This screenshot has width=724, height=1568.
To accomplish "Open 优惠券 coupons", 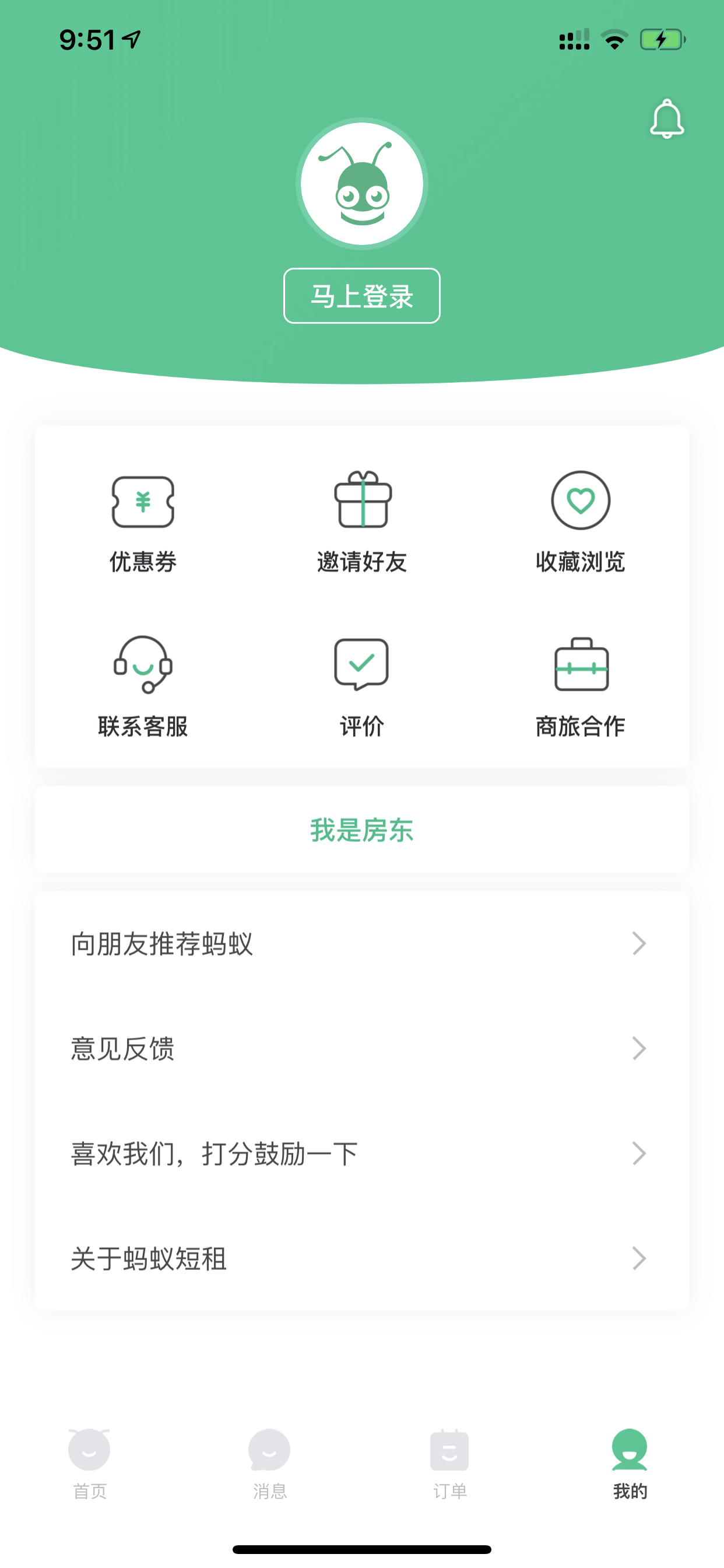I will (x=143, y=522).
